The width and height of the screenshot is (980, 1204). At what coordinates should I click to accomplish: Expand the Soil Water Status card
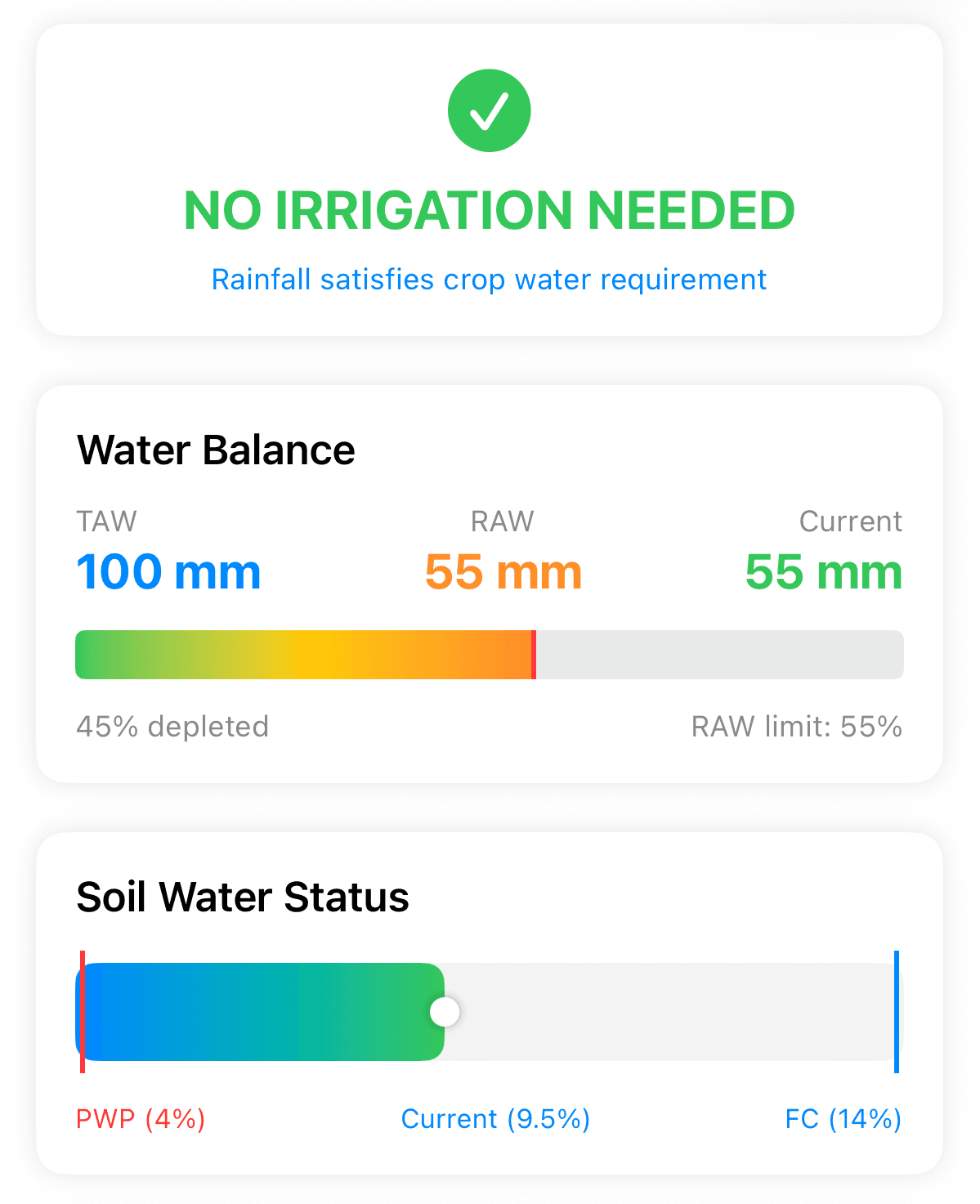pos(489,1005)
